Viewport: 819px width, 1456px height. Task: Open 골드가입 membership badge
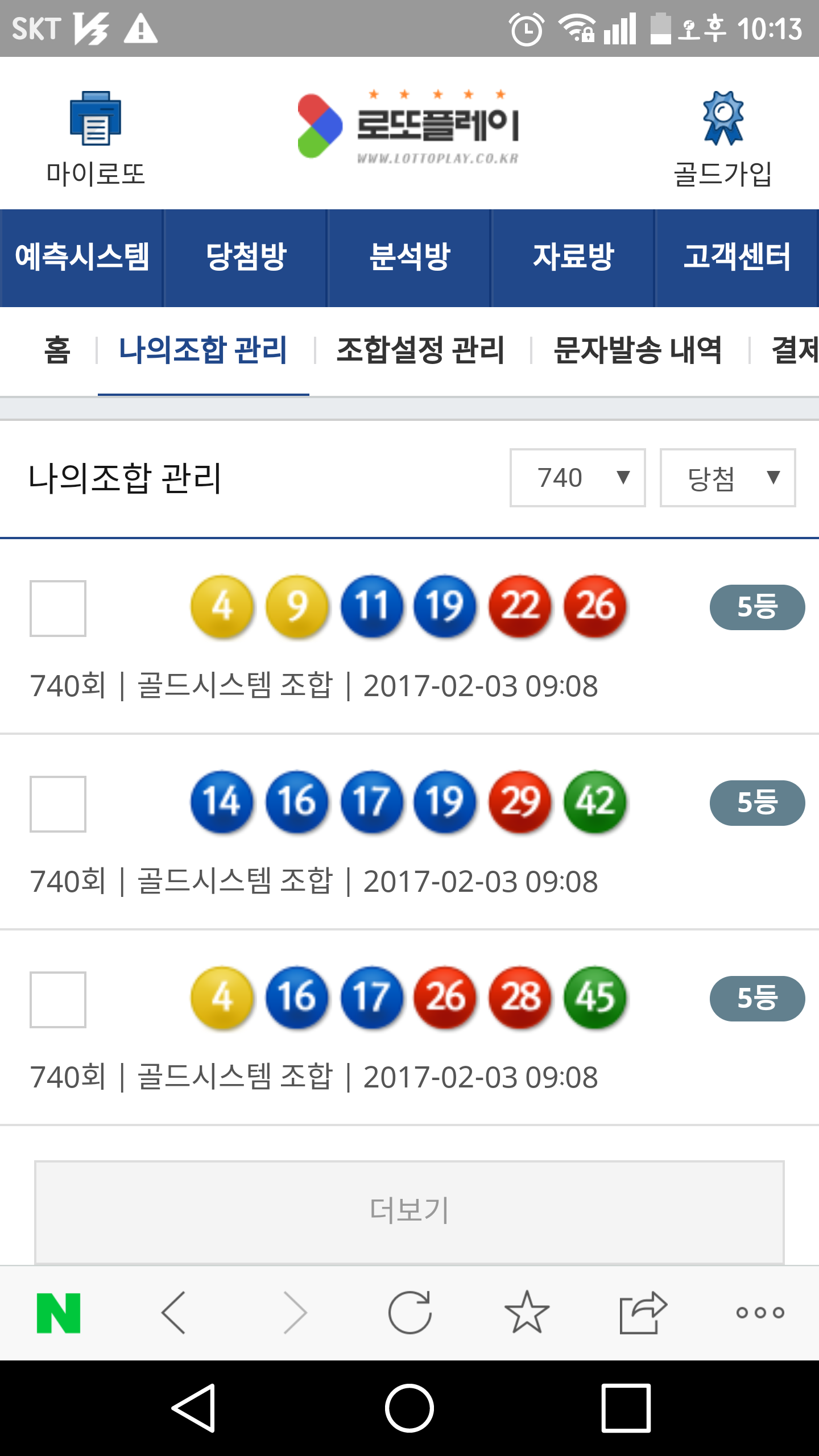click(723, 119)
